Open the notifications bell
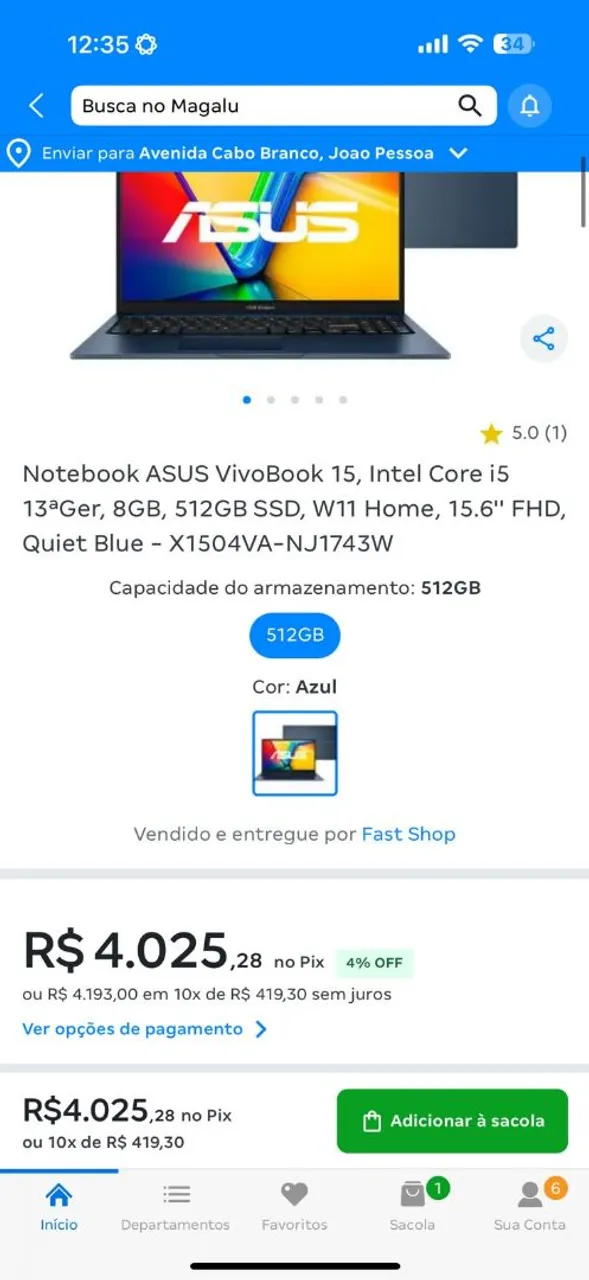The image size is (589, 1280). click(x=530, y=106)
